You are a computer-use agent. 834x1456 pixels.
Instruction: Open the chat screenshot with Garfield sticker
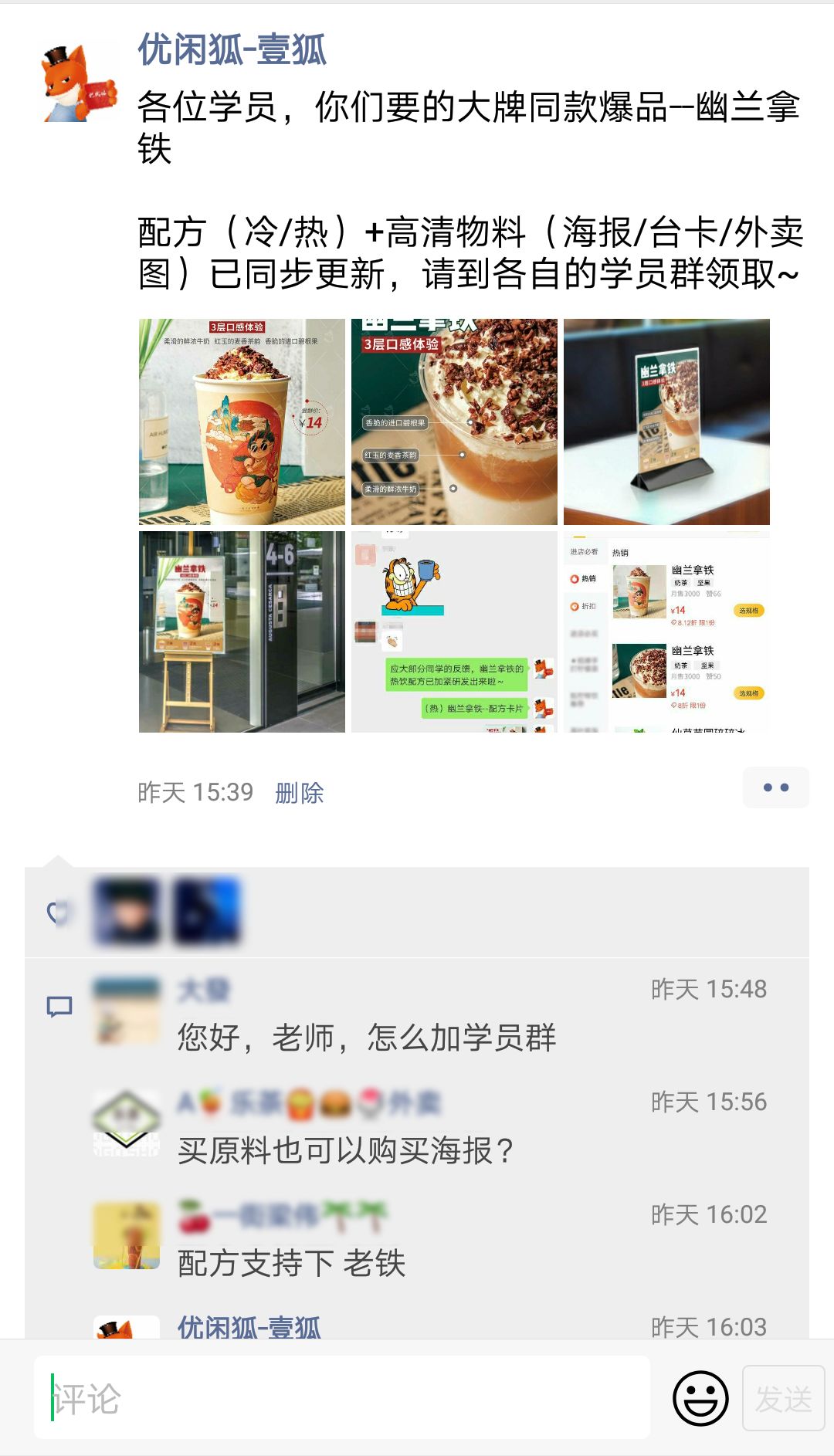(x=454, y=631)
